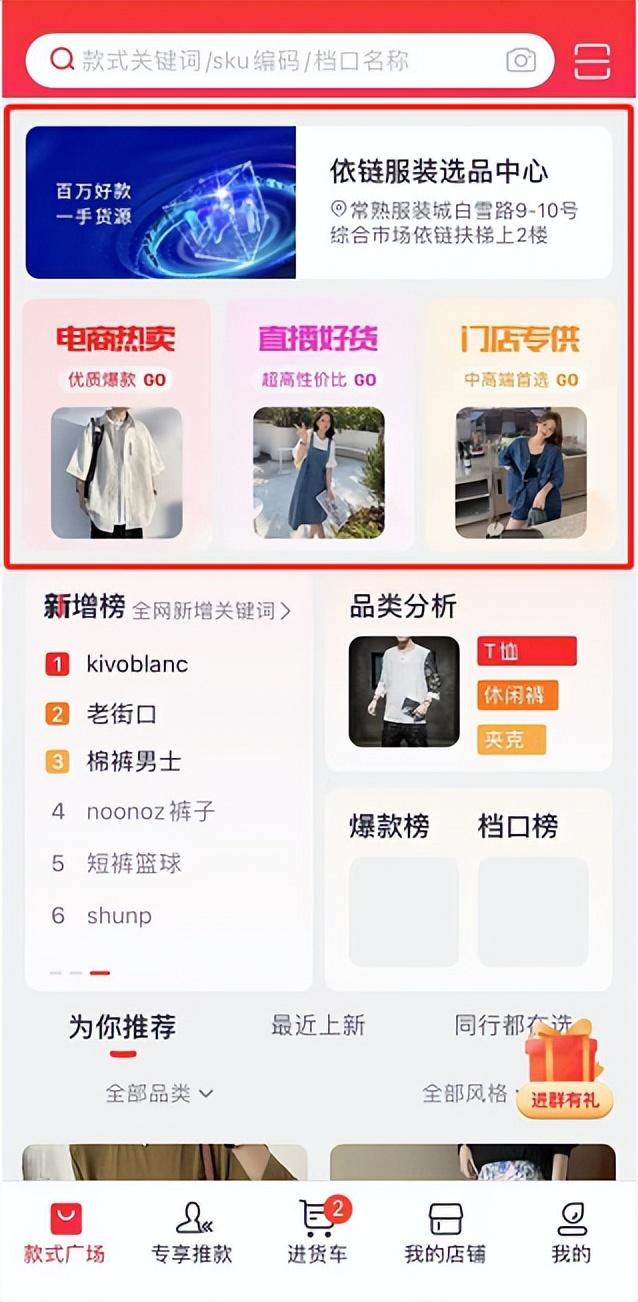The height and width of the screenshot is (1302, 638).
Task: Select keyword 棉裤男士 in the ranking
Action: tap(134, 762)
